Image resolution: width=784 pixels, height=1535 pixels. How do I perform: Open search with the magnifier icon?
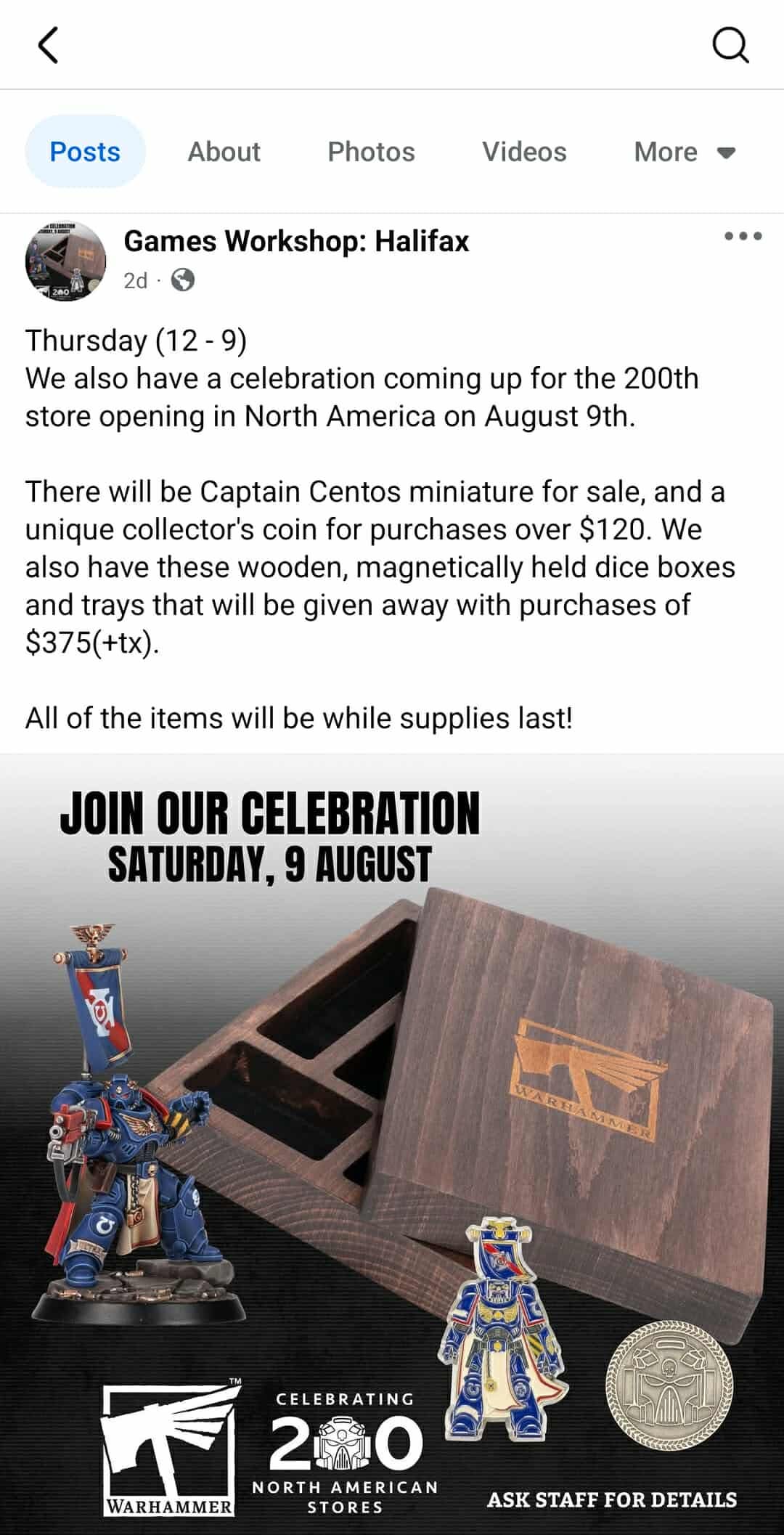click(730, 46)
